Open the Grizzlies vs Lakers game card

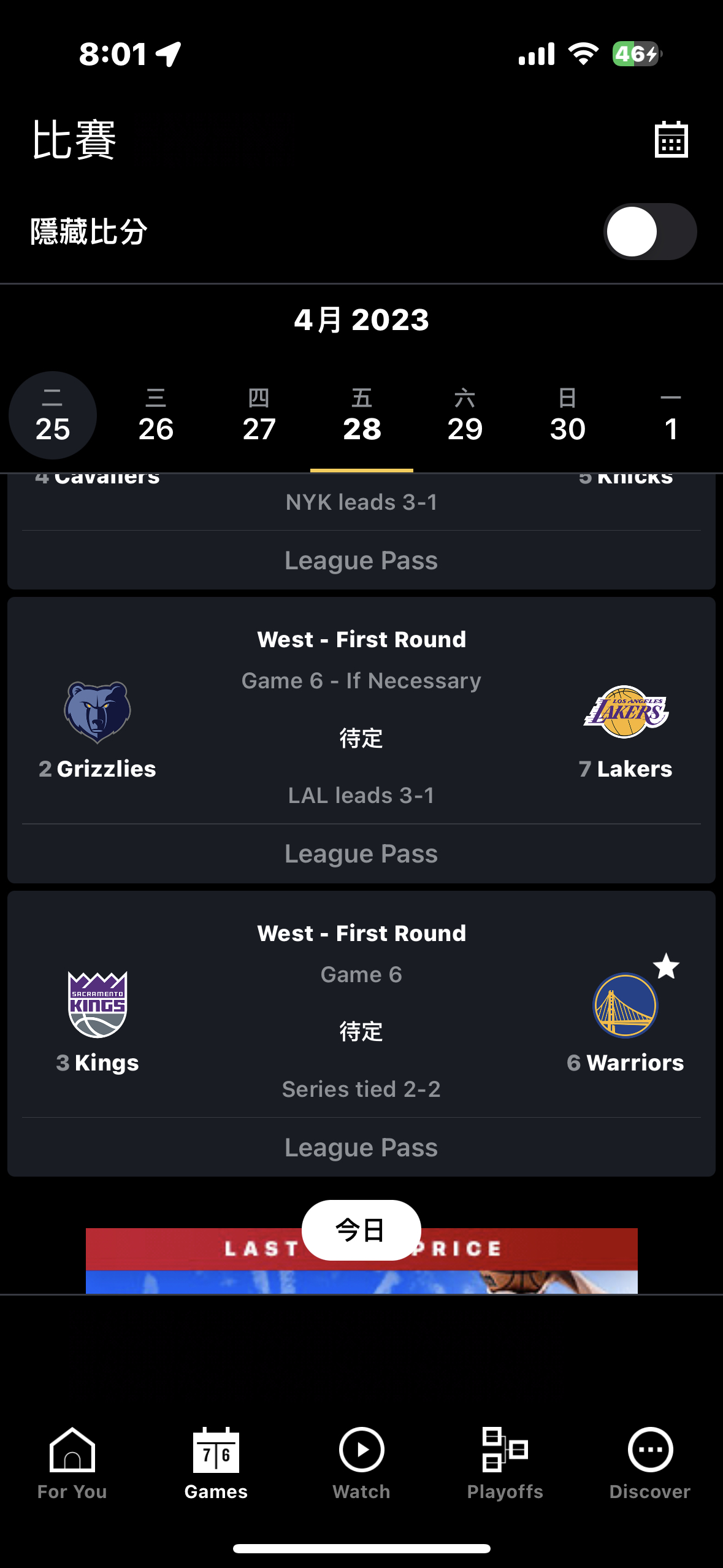(x=361, y=711)
